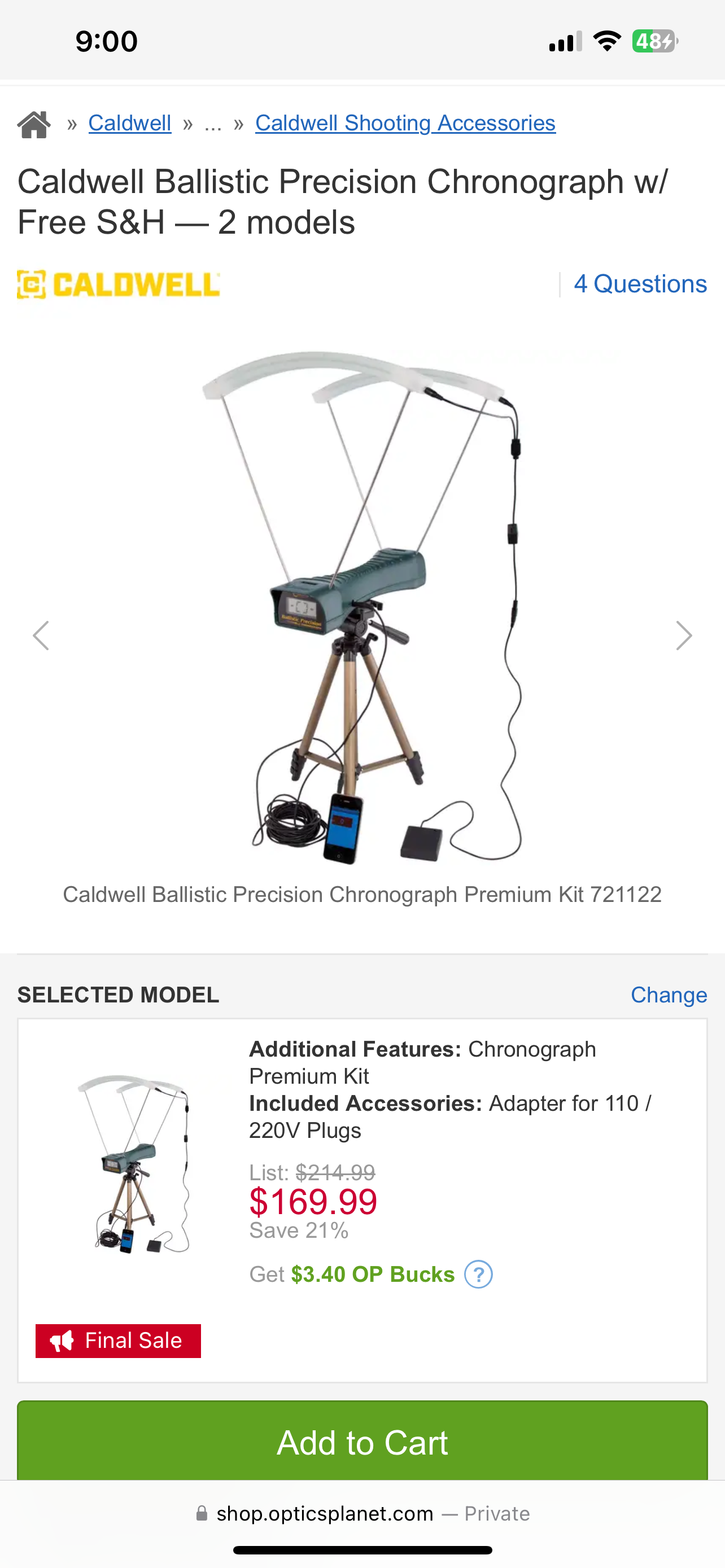
Task: Open the Caldwell breadcrumb link
Action: click(130, 123)
